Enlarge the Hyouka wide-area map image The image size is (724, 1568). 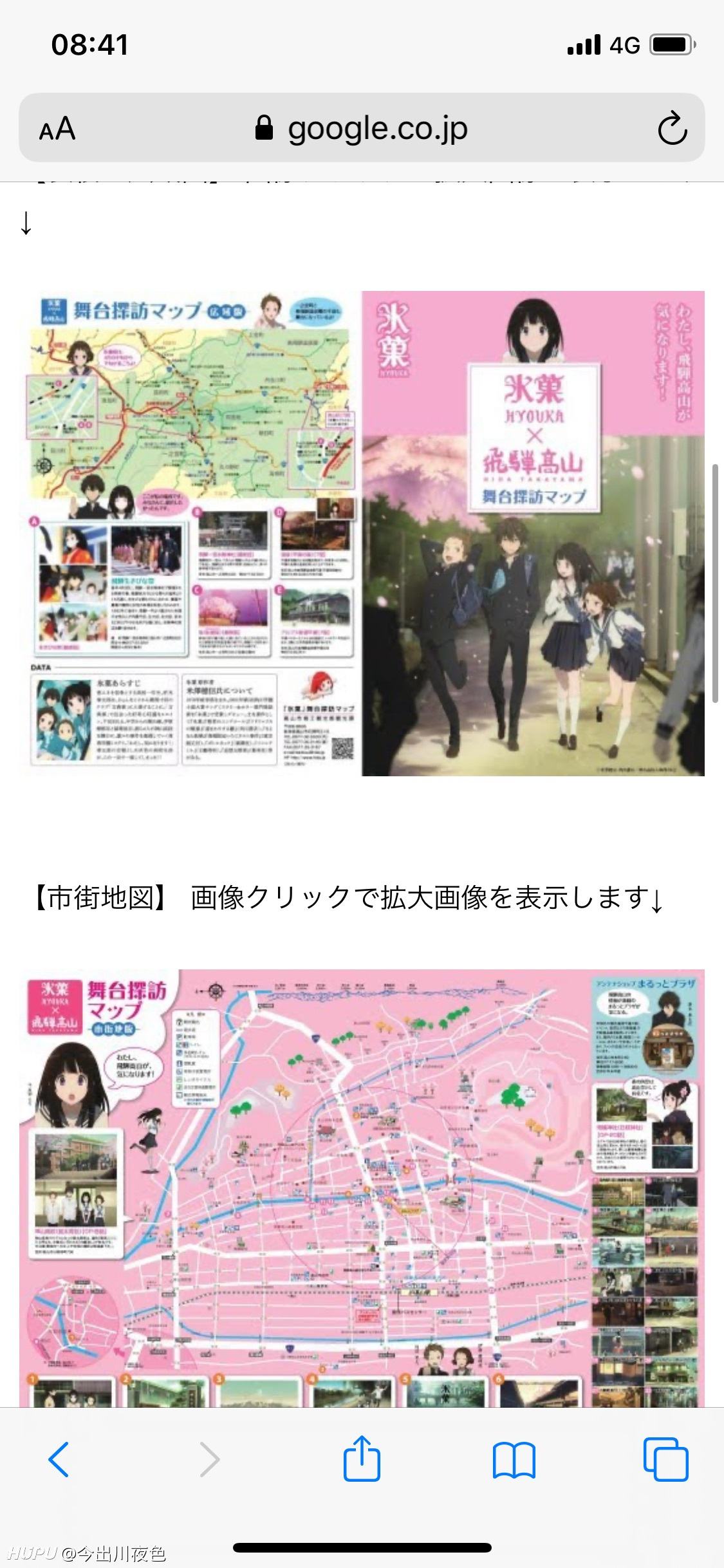tap(362, 534)
